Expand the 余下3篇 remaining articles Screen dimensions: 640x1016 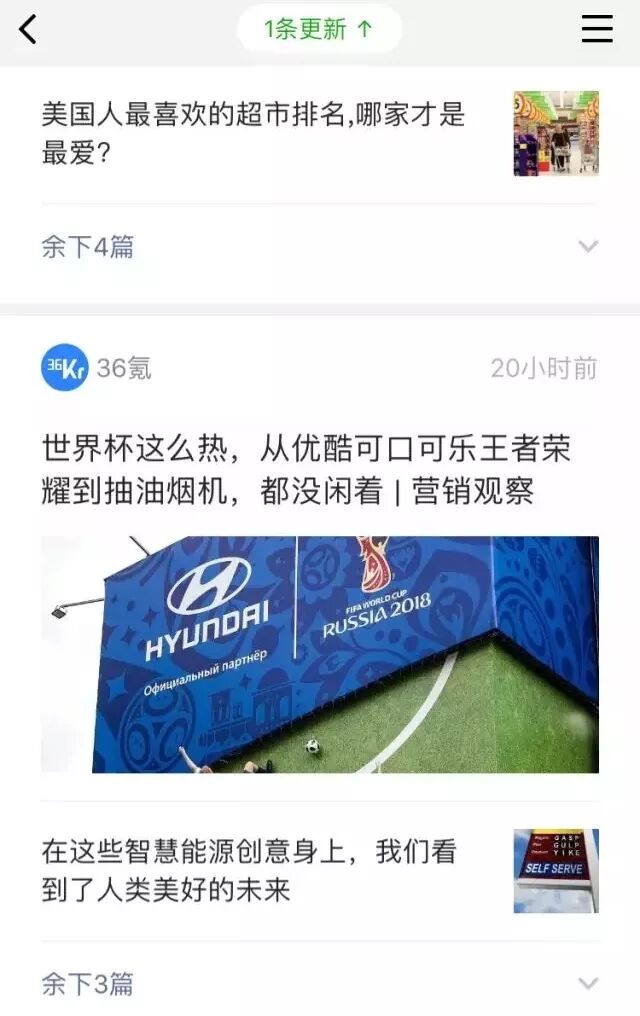point(320,984)
